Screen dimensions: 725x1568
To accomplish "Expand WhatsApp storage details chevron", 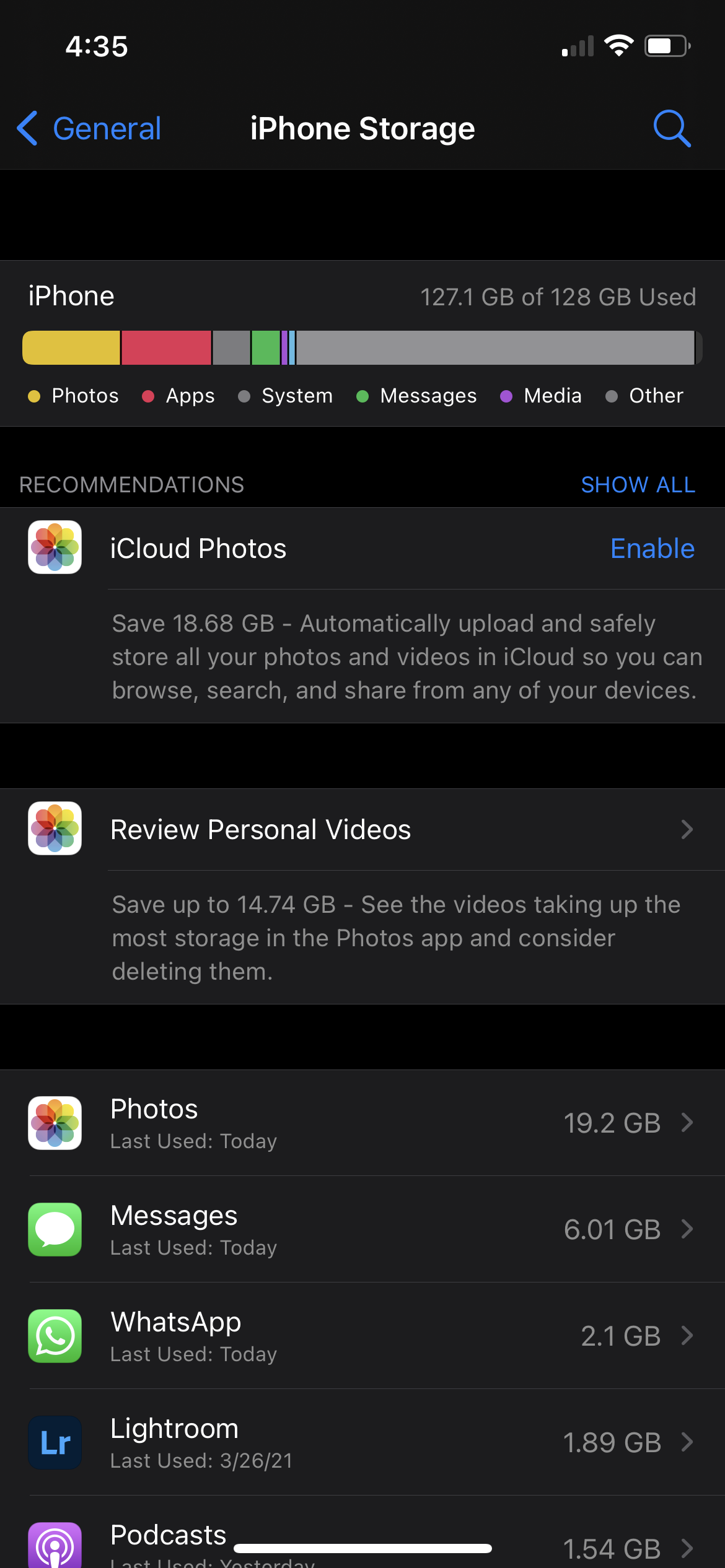I will click(x=688, y=1337).
